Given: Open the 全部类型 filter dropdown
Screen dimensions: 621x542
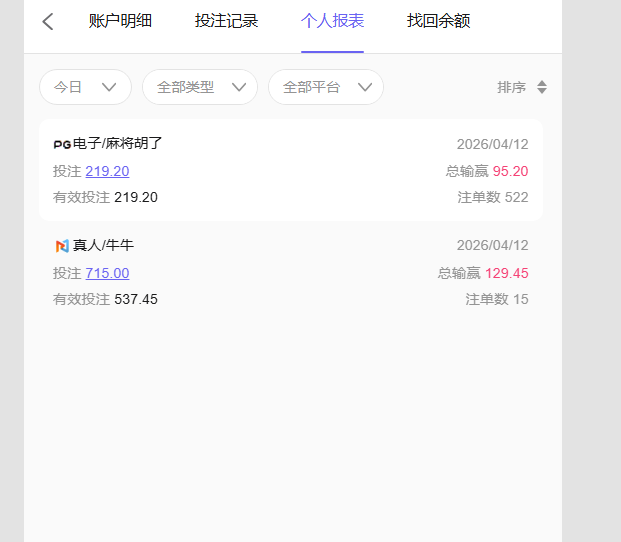Looking at the screenshot, I should pos(200,87).
